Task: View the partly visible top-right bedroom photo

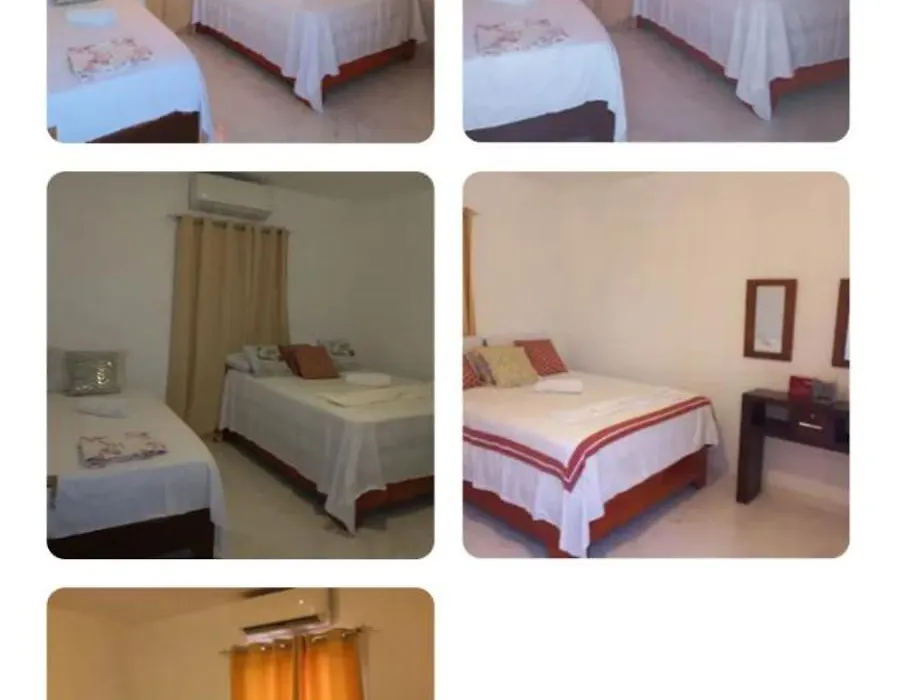Action: (655, 70)
